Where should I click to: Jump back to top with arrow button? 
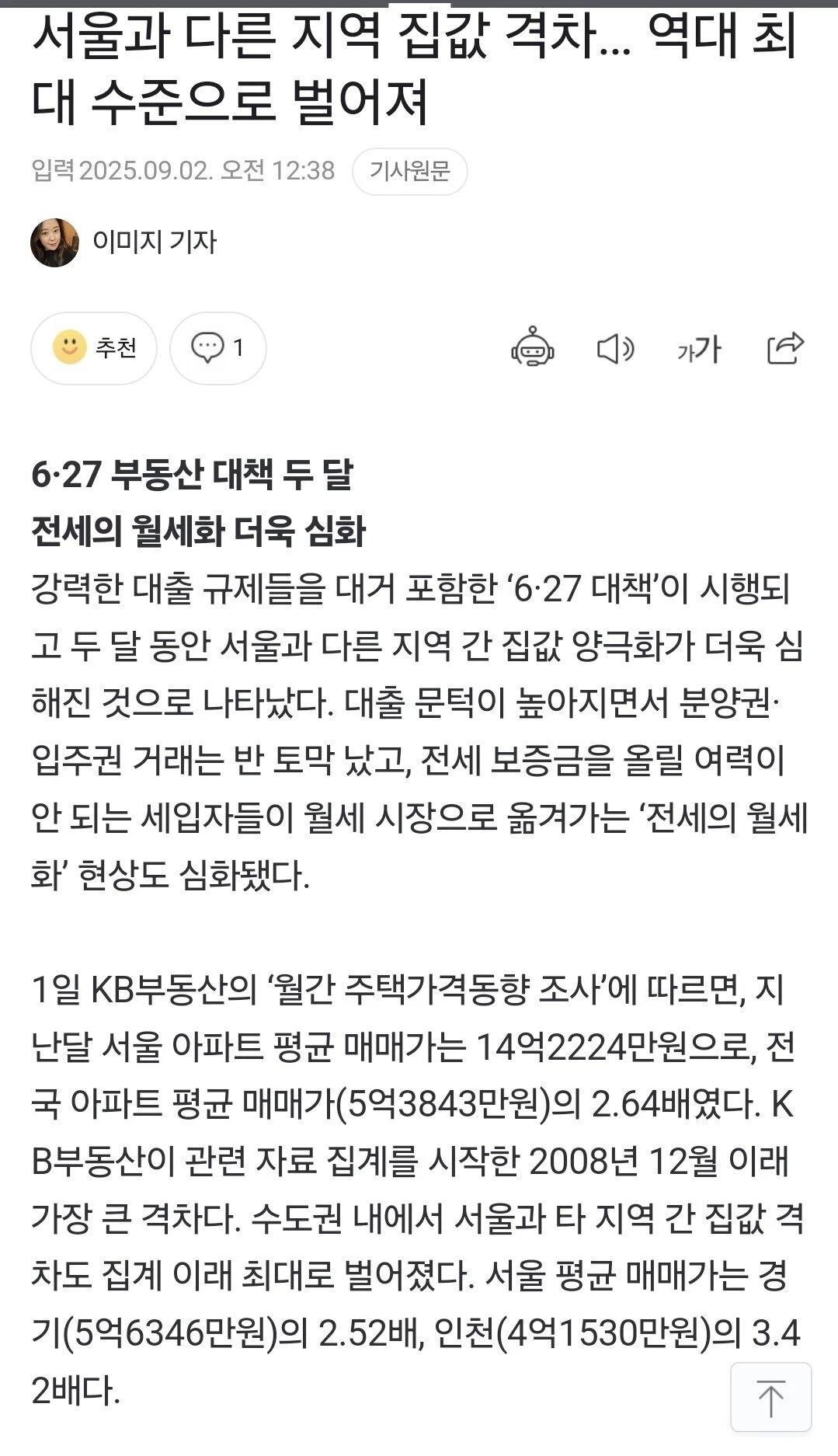pyautogui.click(x=770, y=1397)
